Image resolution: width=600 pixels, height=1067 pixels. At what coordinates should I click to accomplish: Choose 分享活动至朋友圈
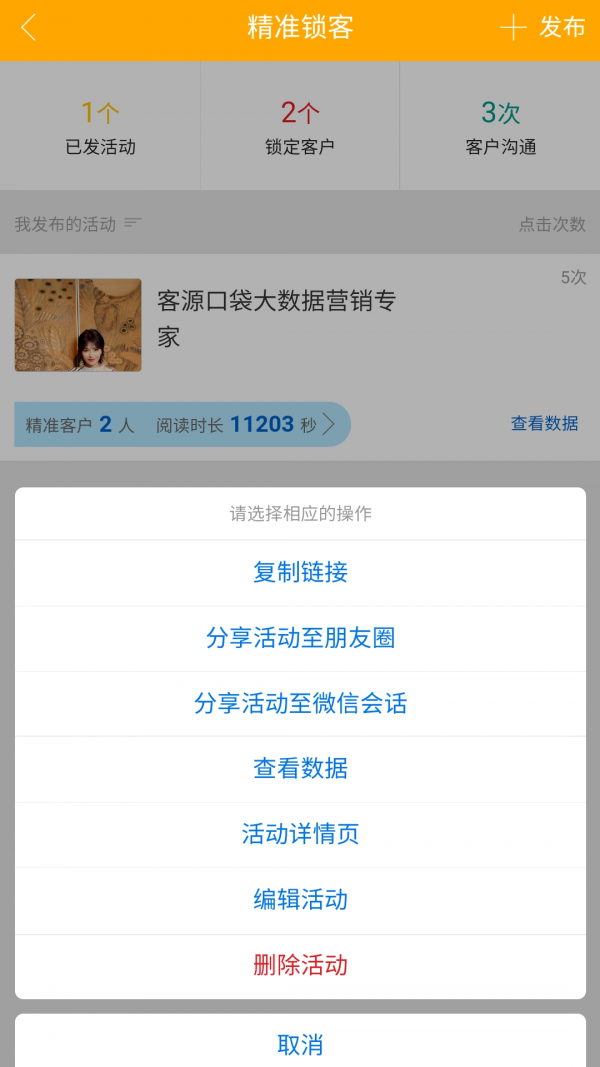click(300, 638)
